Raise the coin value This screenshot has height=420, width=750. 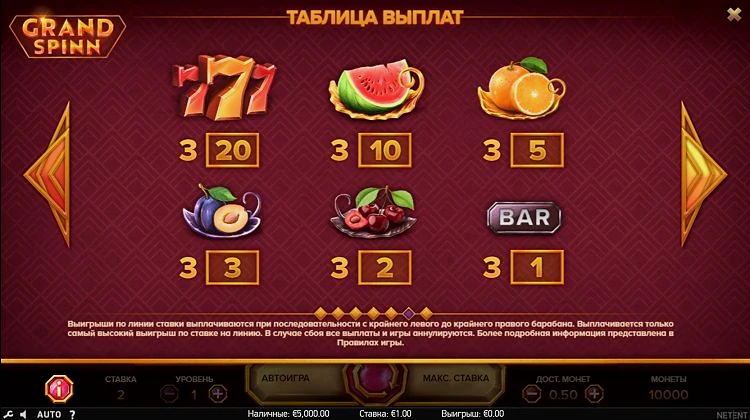(595, 394)
